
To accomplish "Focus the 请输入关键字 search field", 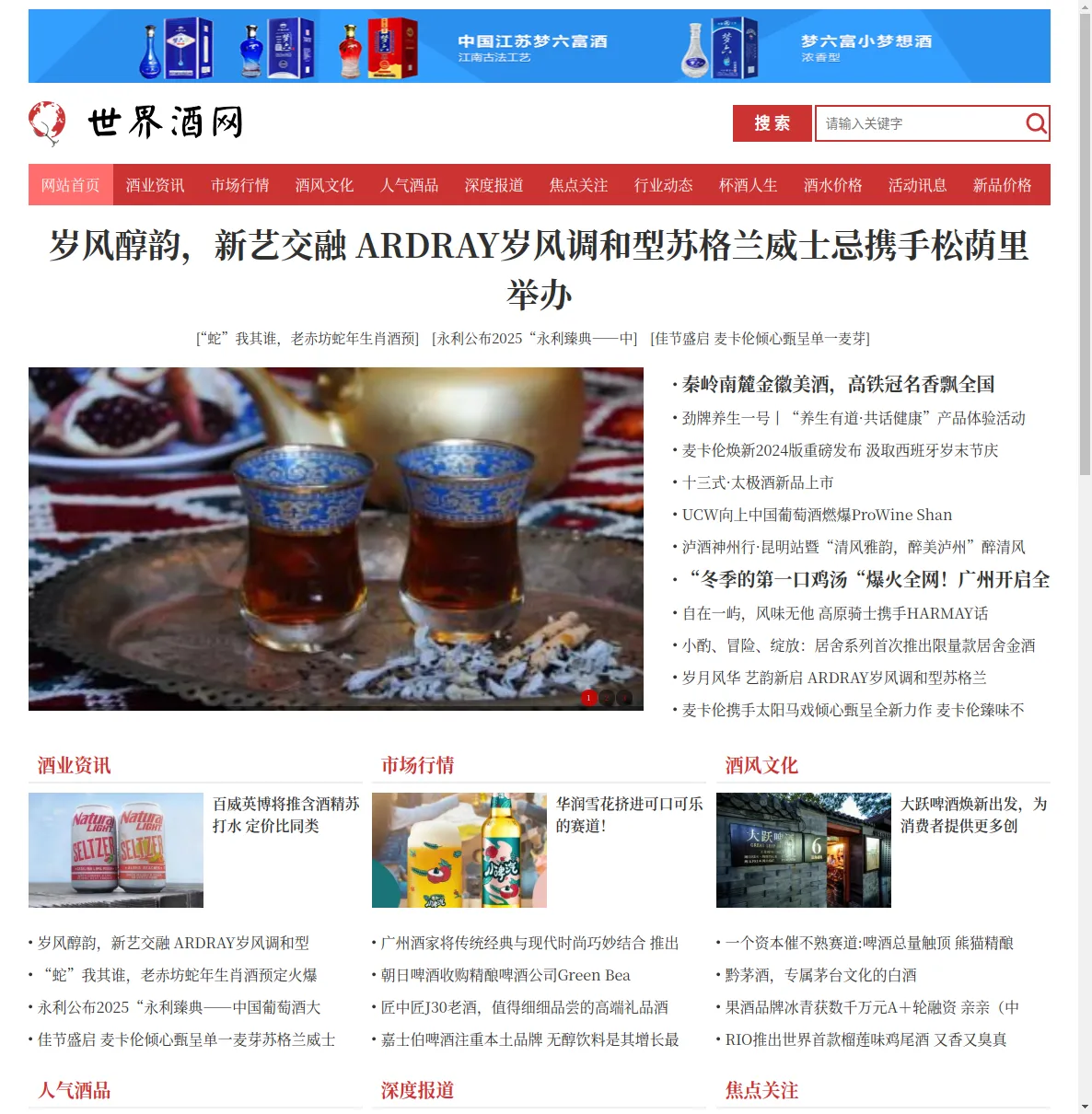I will (x=916, y=123).
